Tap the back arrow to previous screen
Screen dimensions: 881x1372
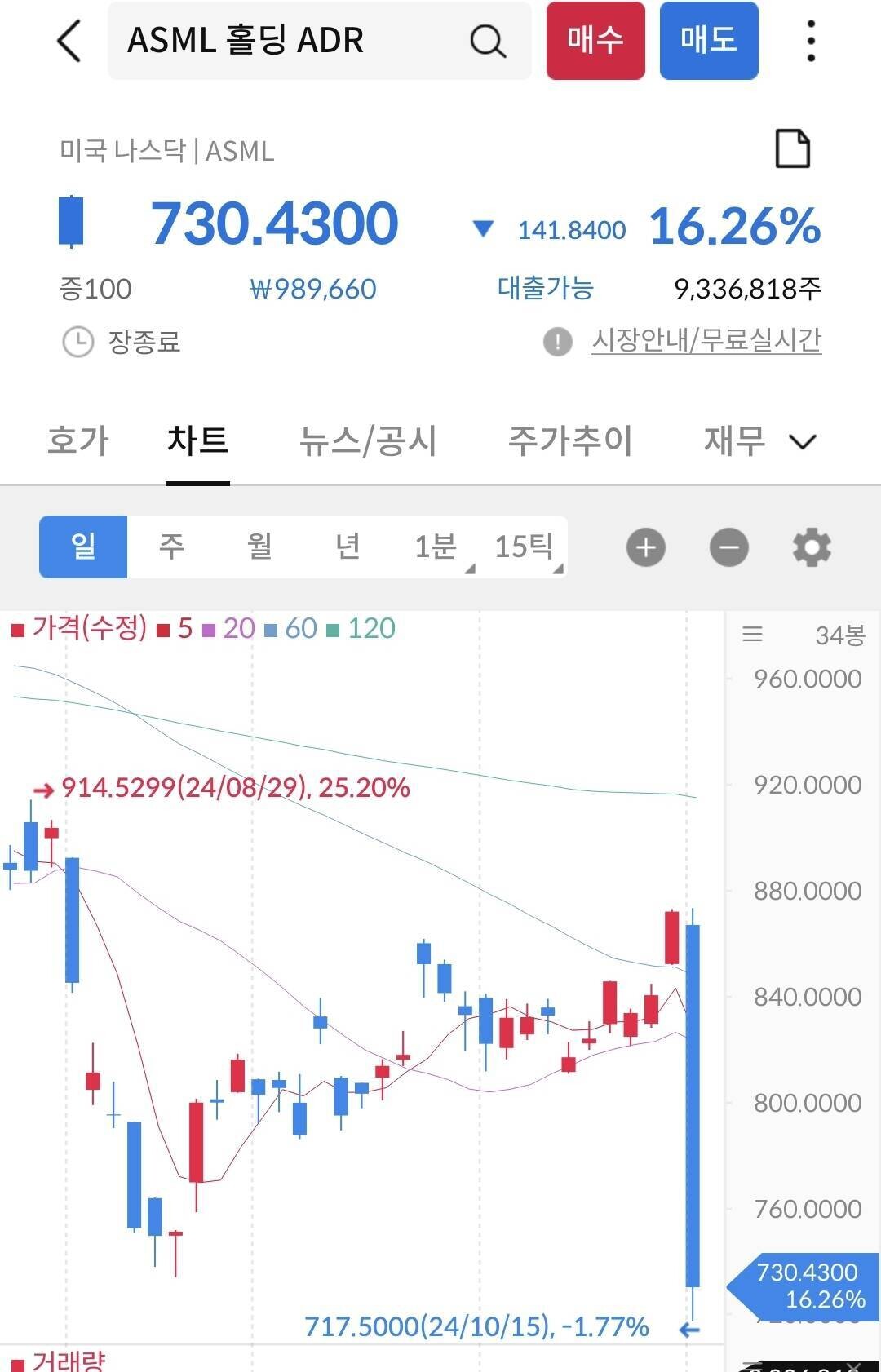click(69, 42)
